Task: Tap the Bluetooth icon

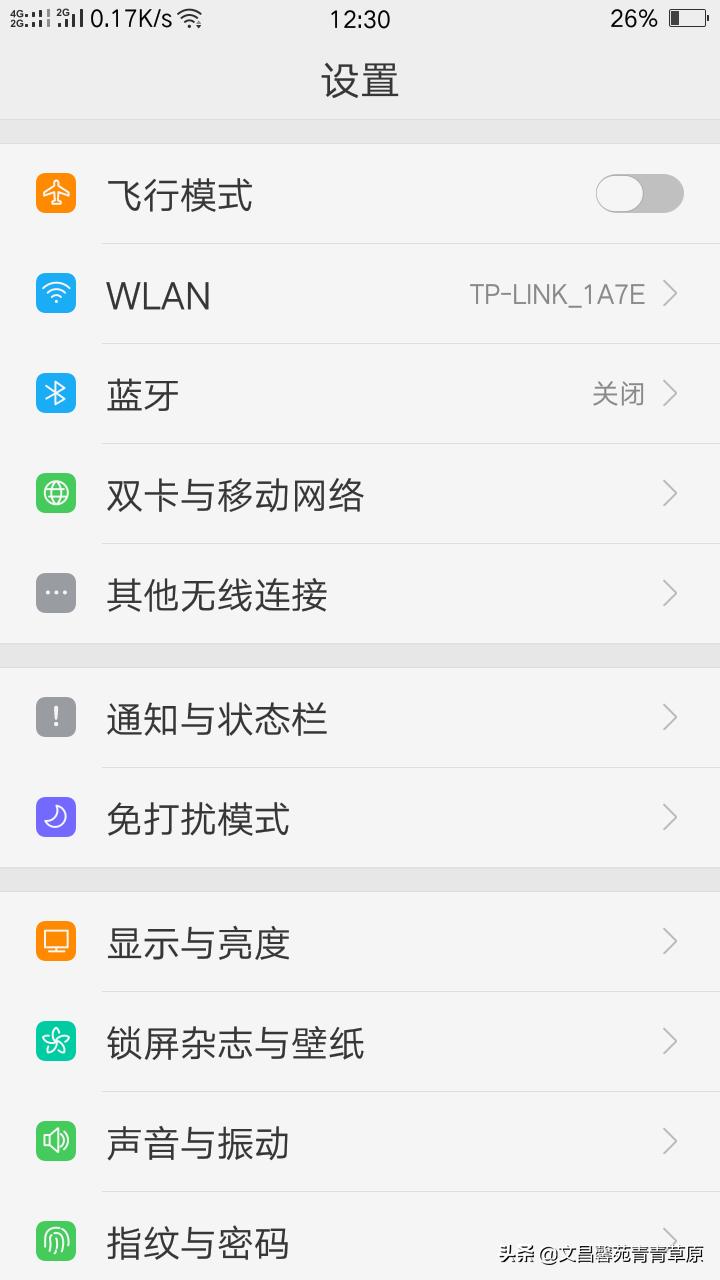Action: 55,393
